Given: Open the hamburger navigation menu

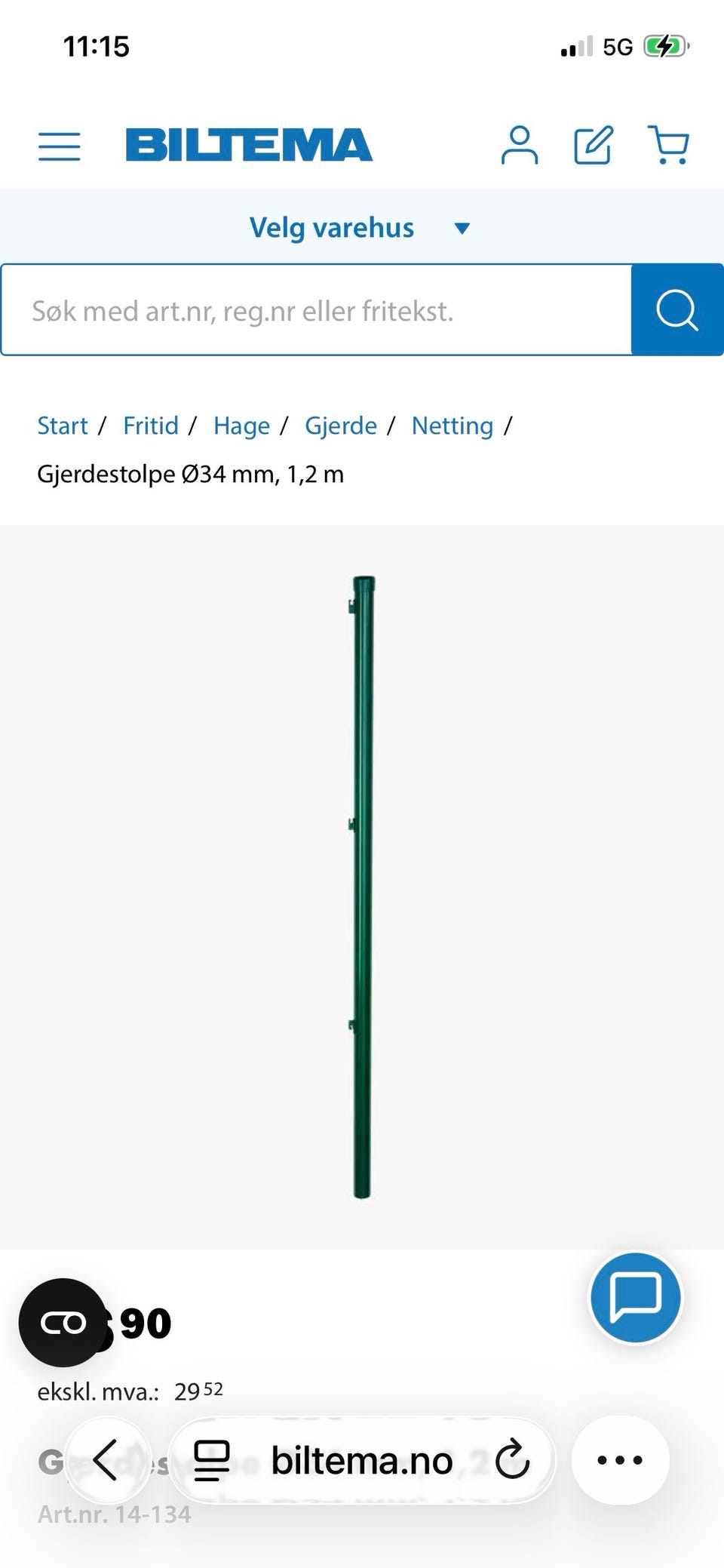Looking at the screenshot, I should (x=60, y=147).
